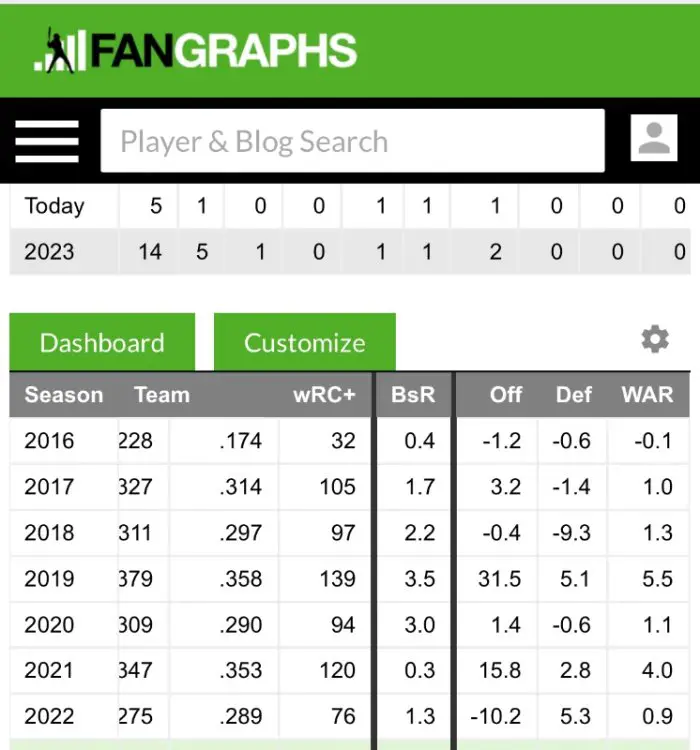Sort table by Def column
700x750 pixels.
coord(574,394)
